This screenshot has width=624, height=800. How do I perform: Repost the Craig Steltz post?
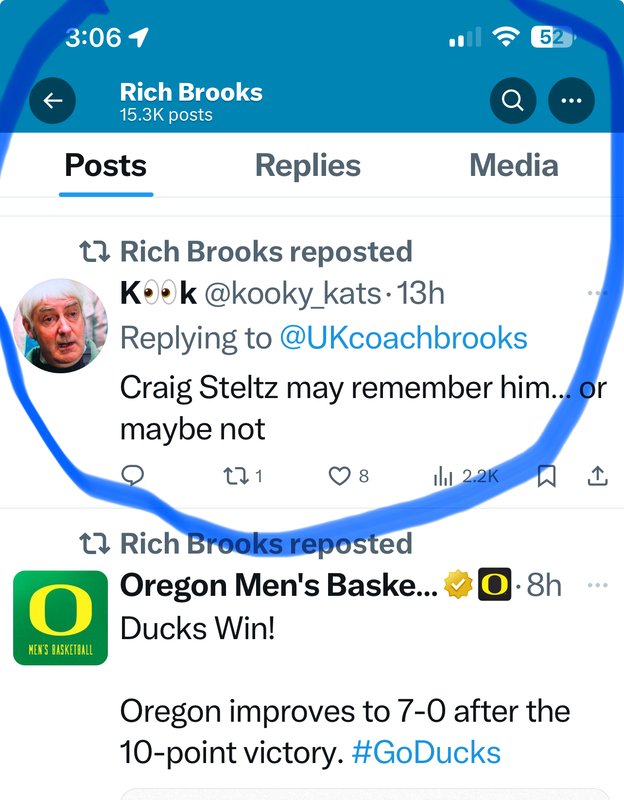[x=238, y=477]
